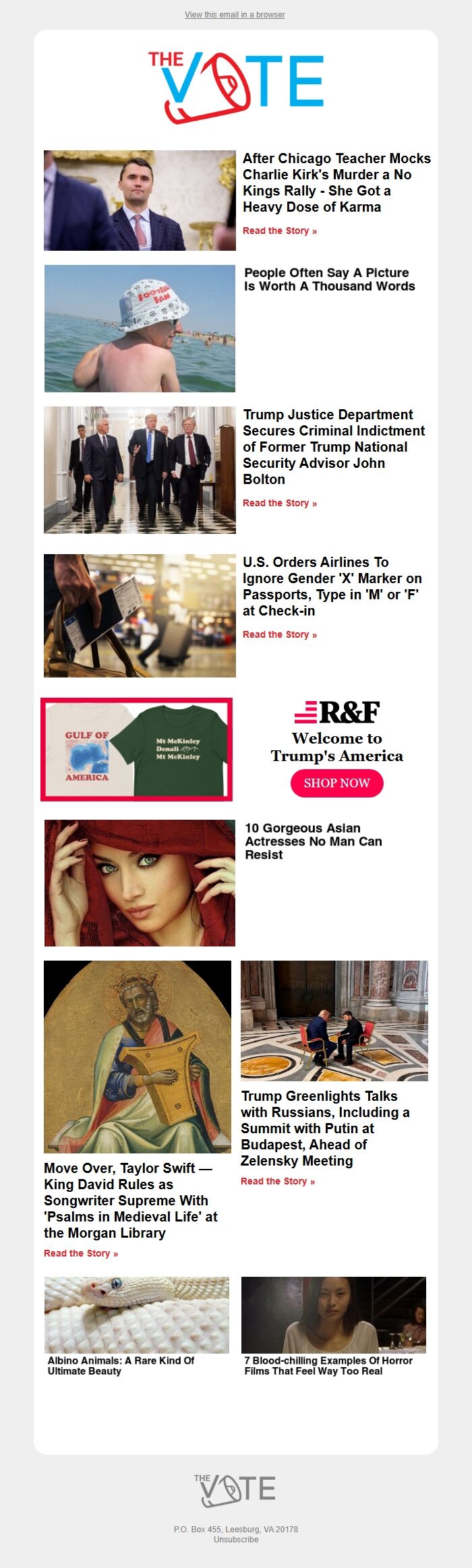Tap the R&F SHOP NOW button
Viewport: 472px width, 1568px height.
(x=336, y=783)
